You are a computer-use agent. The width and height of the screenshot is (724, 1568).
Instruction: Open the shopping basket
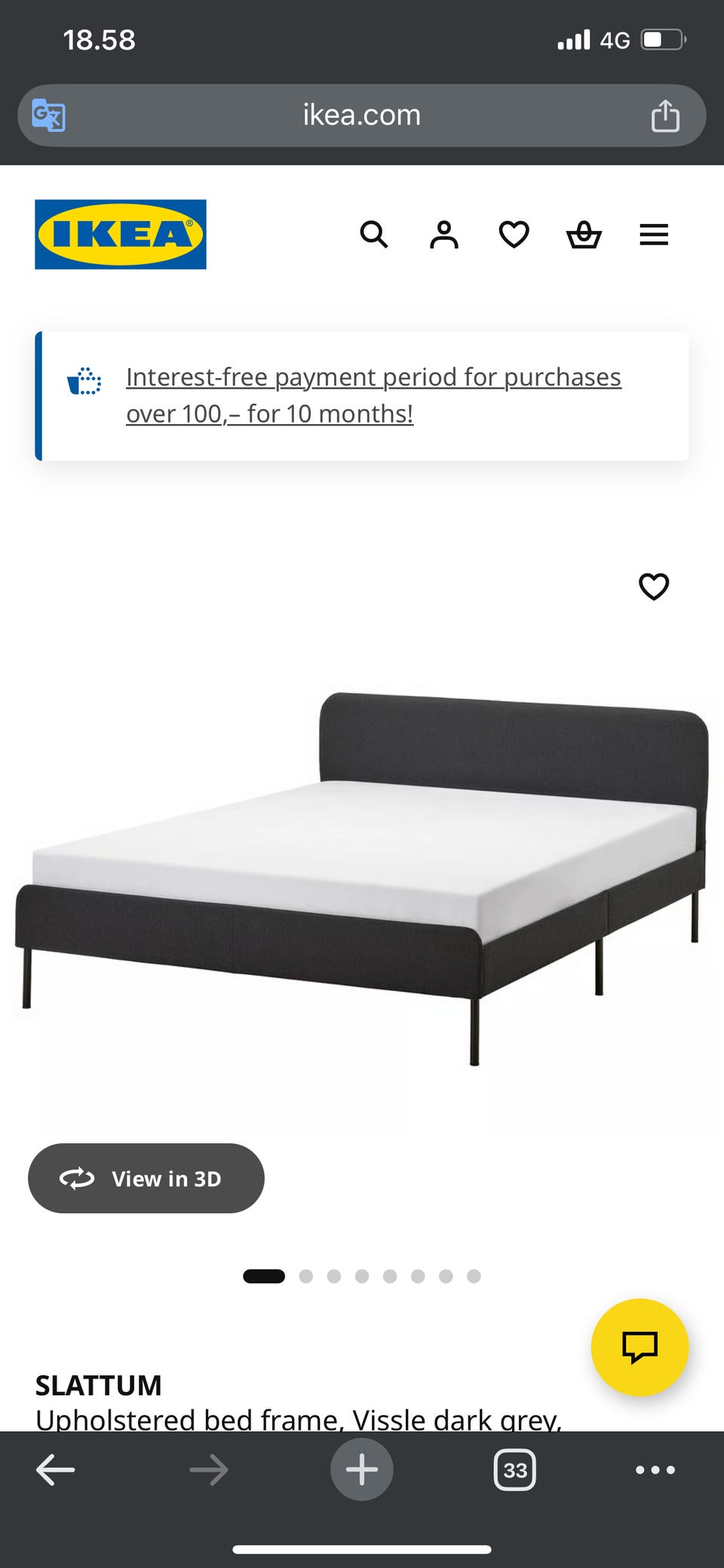click(584, 235)
